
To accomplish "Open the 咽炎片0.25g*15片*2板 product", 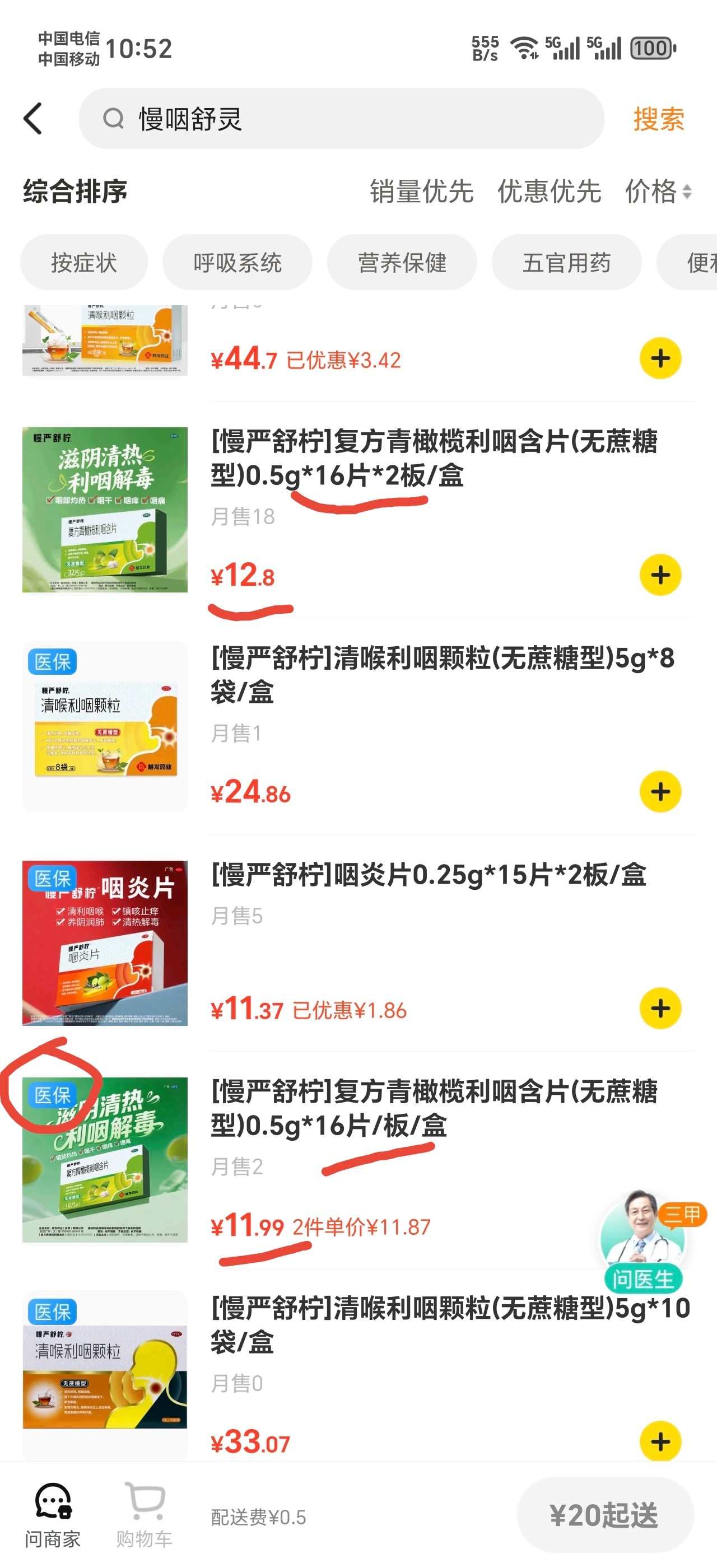I will pos(429,875).
